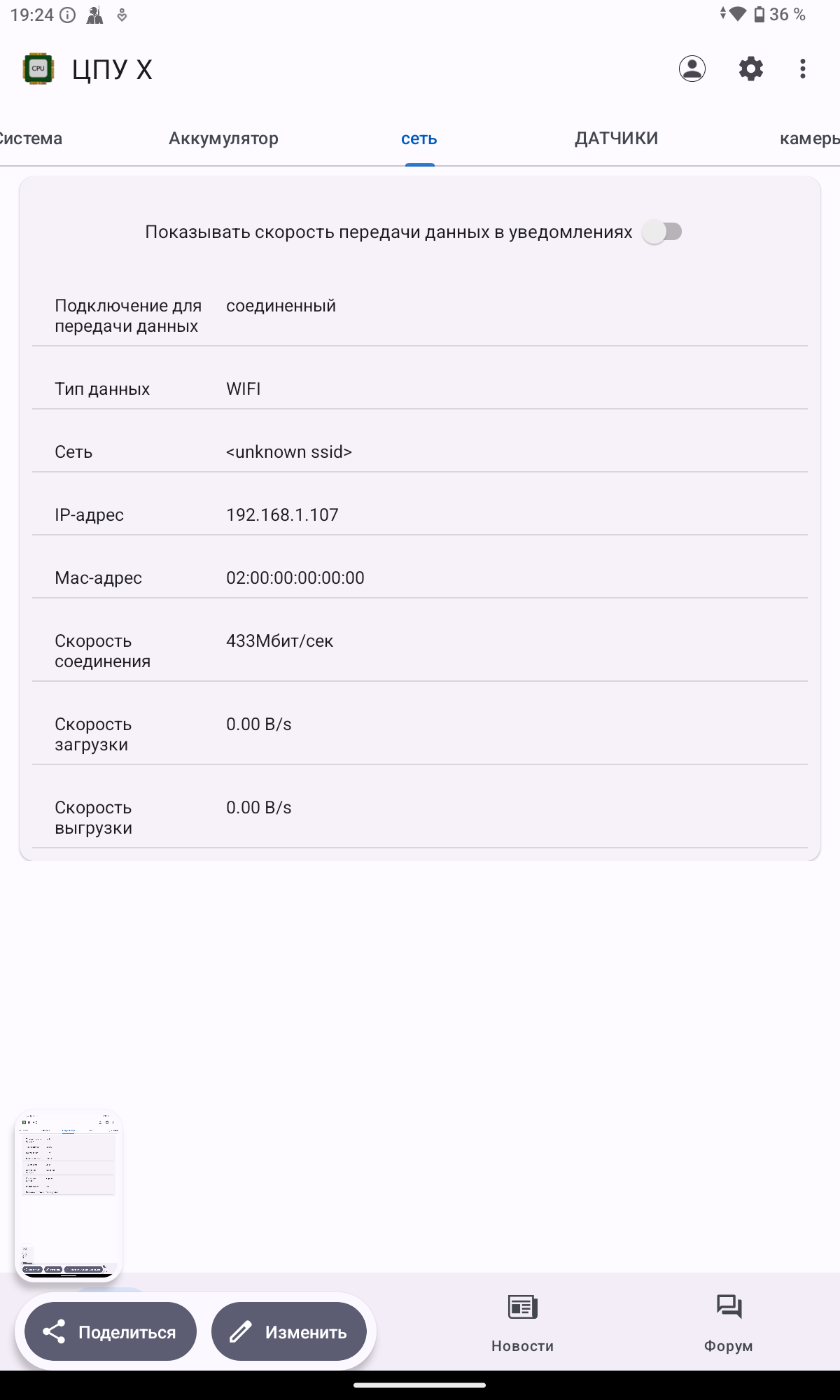The image size is (840, 1400).
Task: Go to the ДАТЧИКИ tab
Action: tap(616, 139)
